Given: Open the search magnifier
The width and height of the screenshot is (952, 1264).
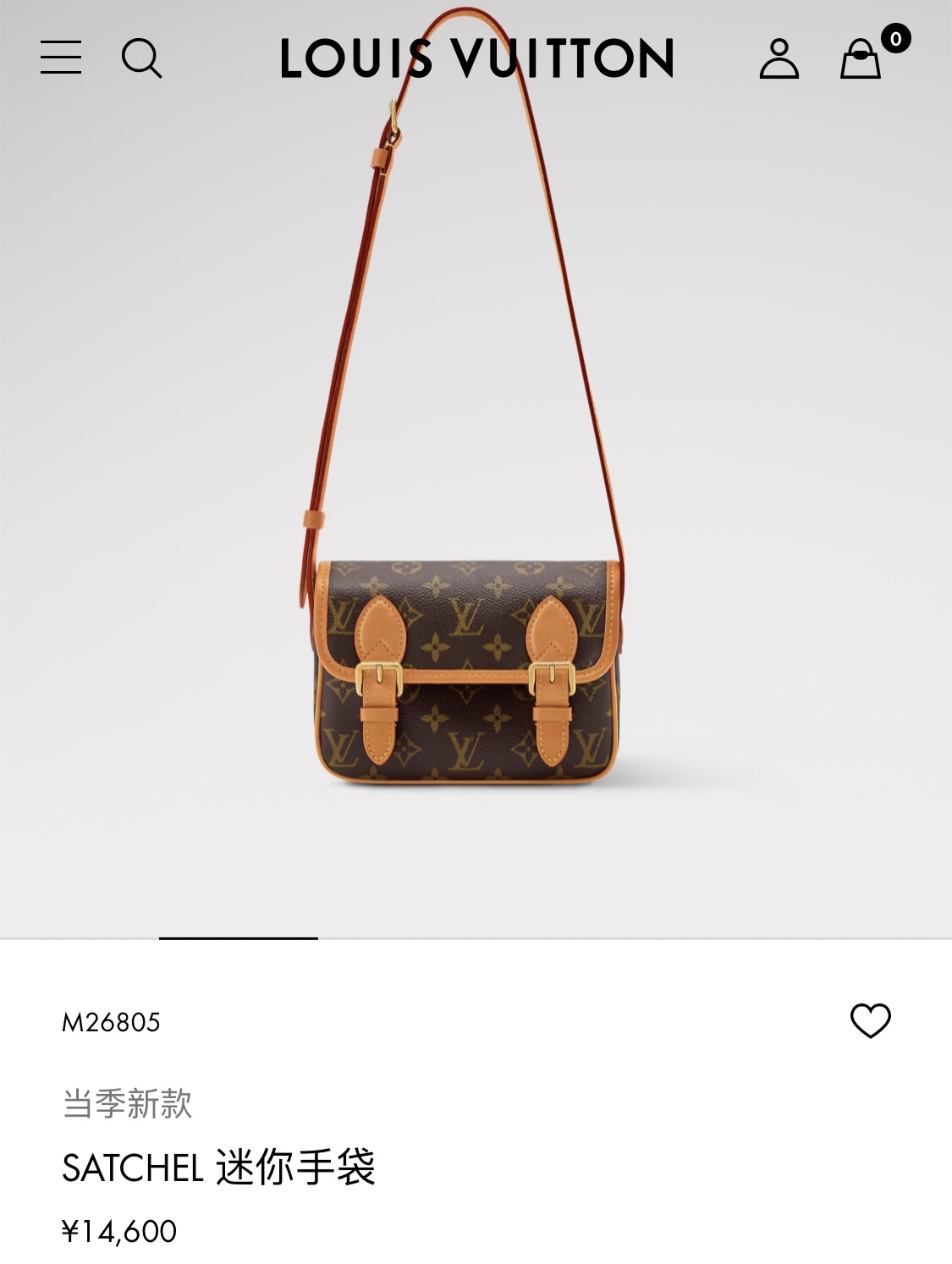Looking at the screenshot, I should (x=141, y=58).
